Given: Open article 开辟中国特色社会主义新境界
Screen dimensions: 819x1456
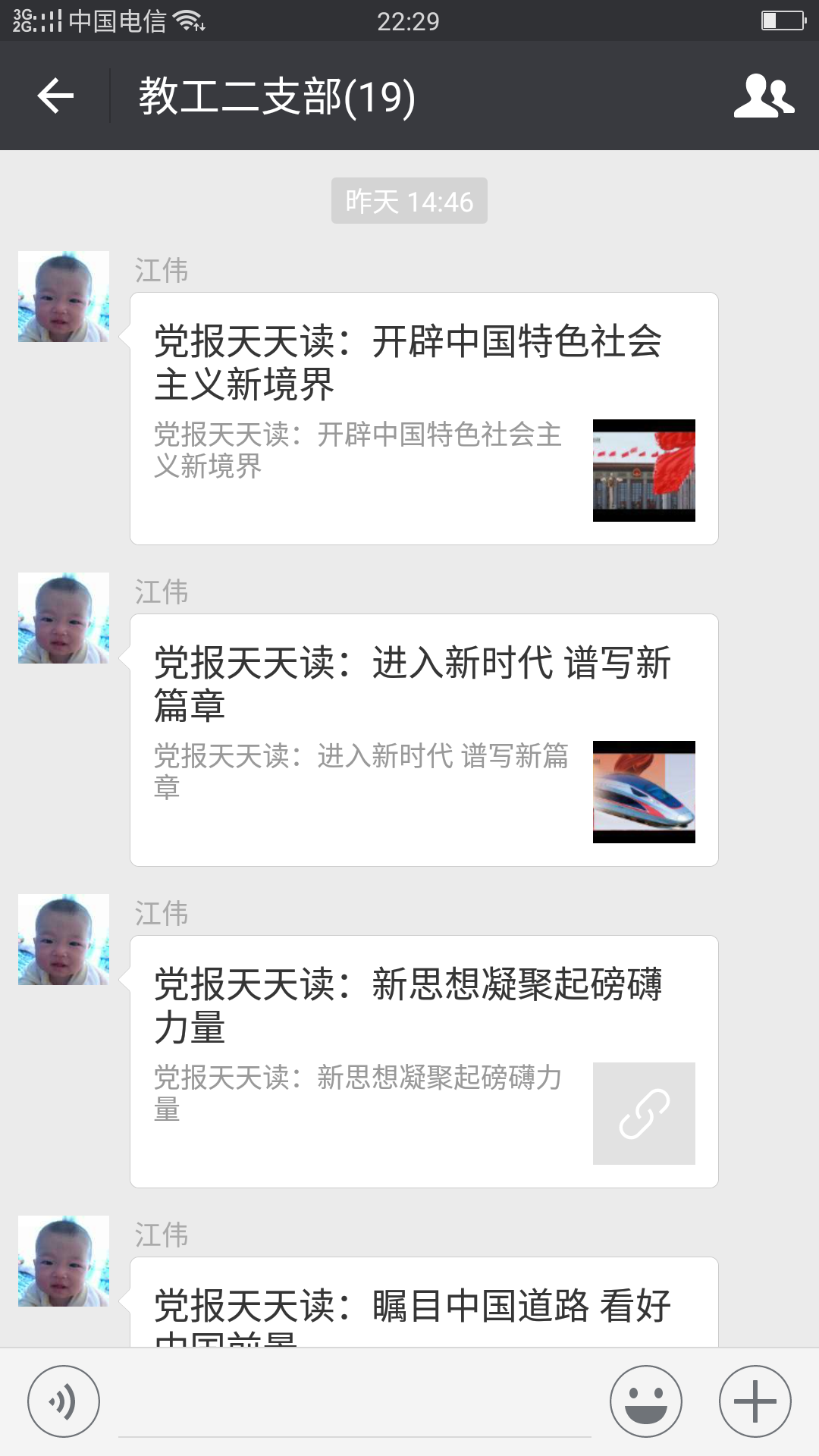Looking at the screenshot, I should tap(423, 418).
